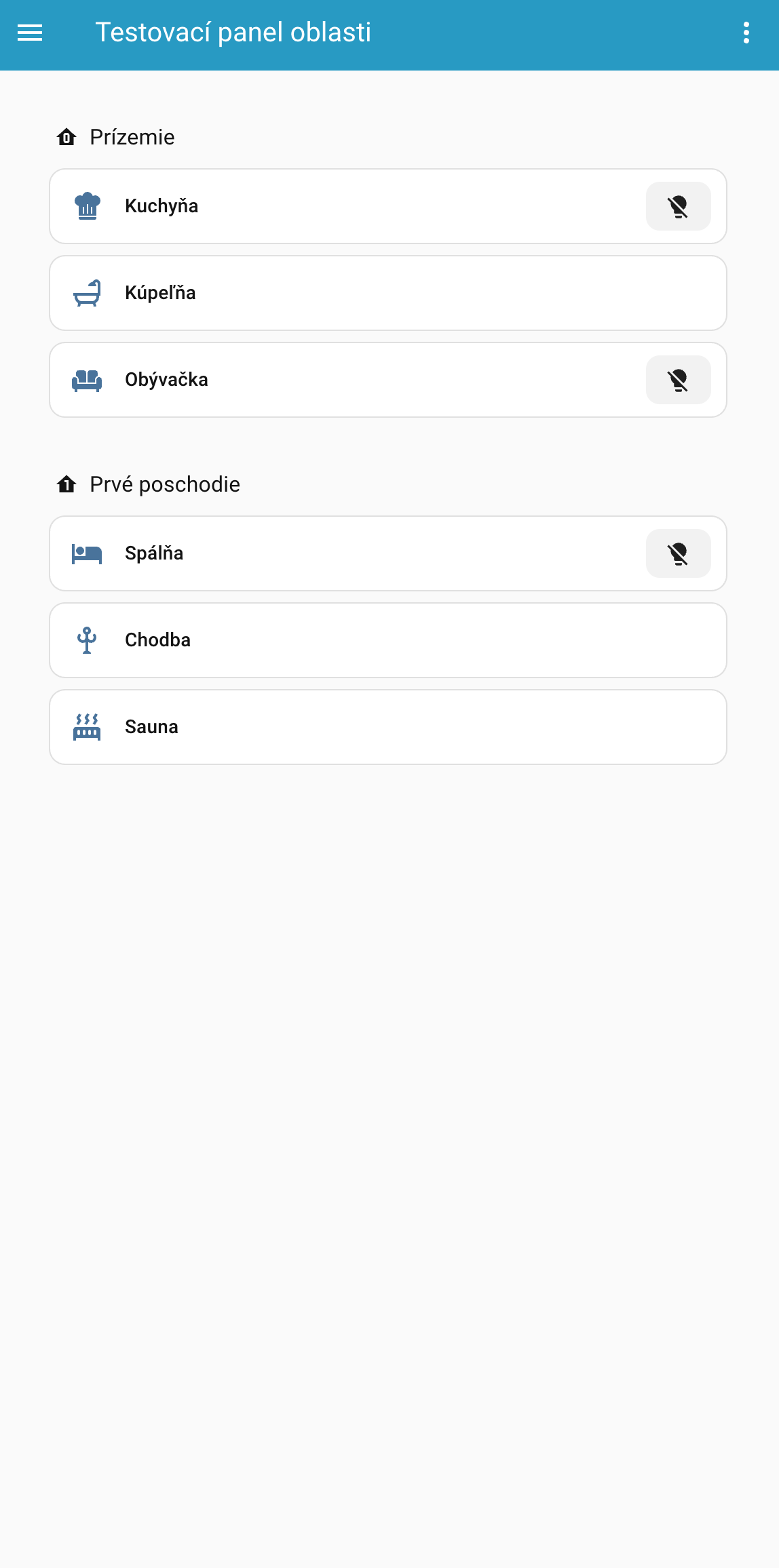Screen dimensions: 779x1568
Task: Open the Chodba area card
Action: (x=388, y=640)
